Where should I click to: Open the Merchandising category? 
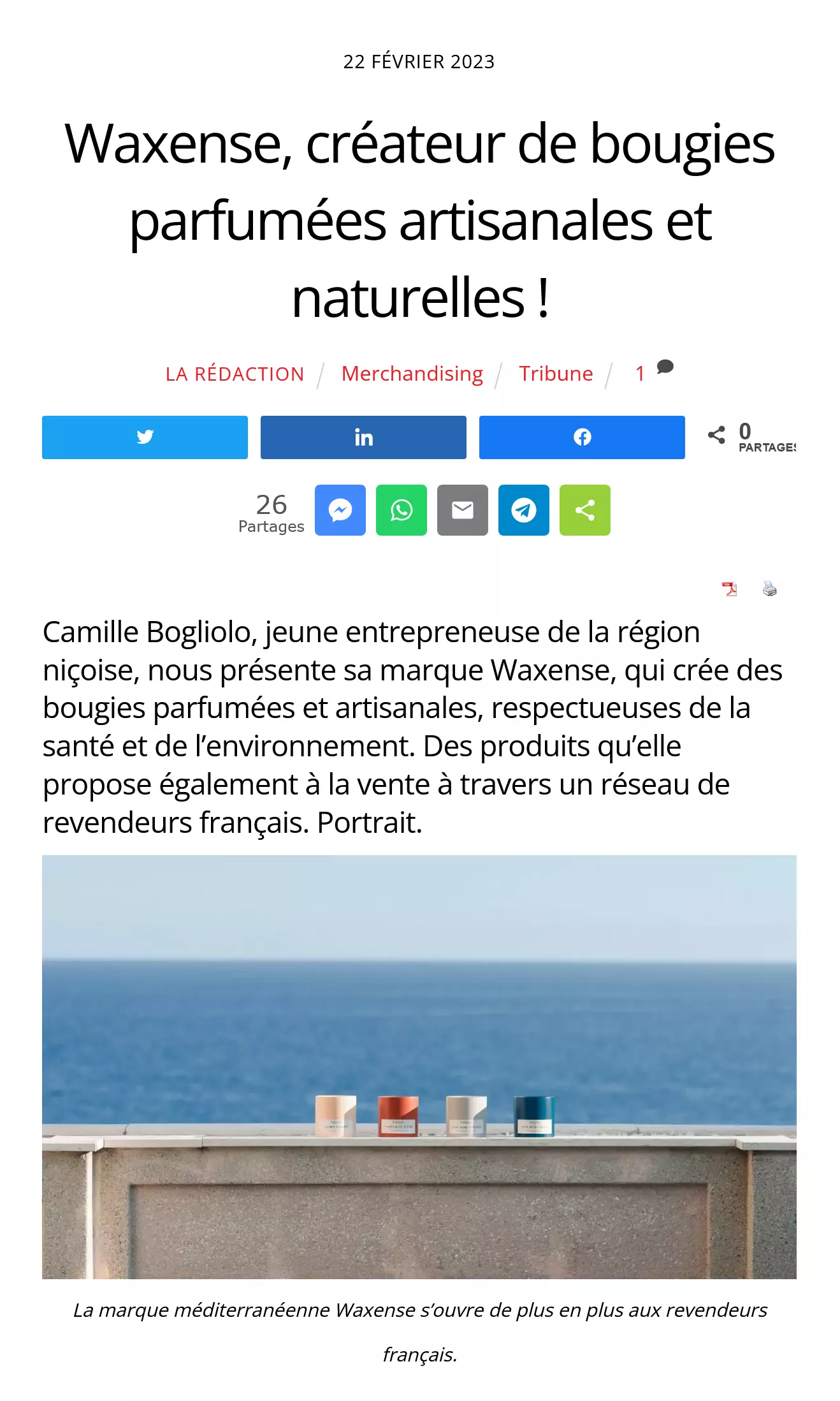click(x=412, y=374)
